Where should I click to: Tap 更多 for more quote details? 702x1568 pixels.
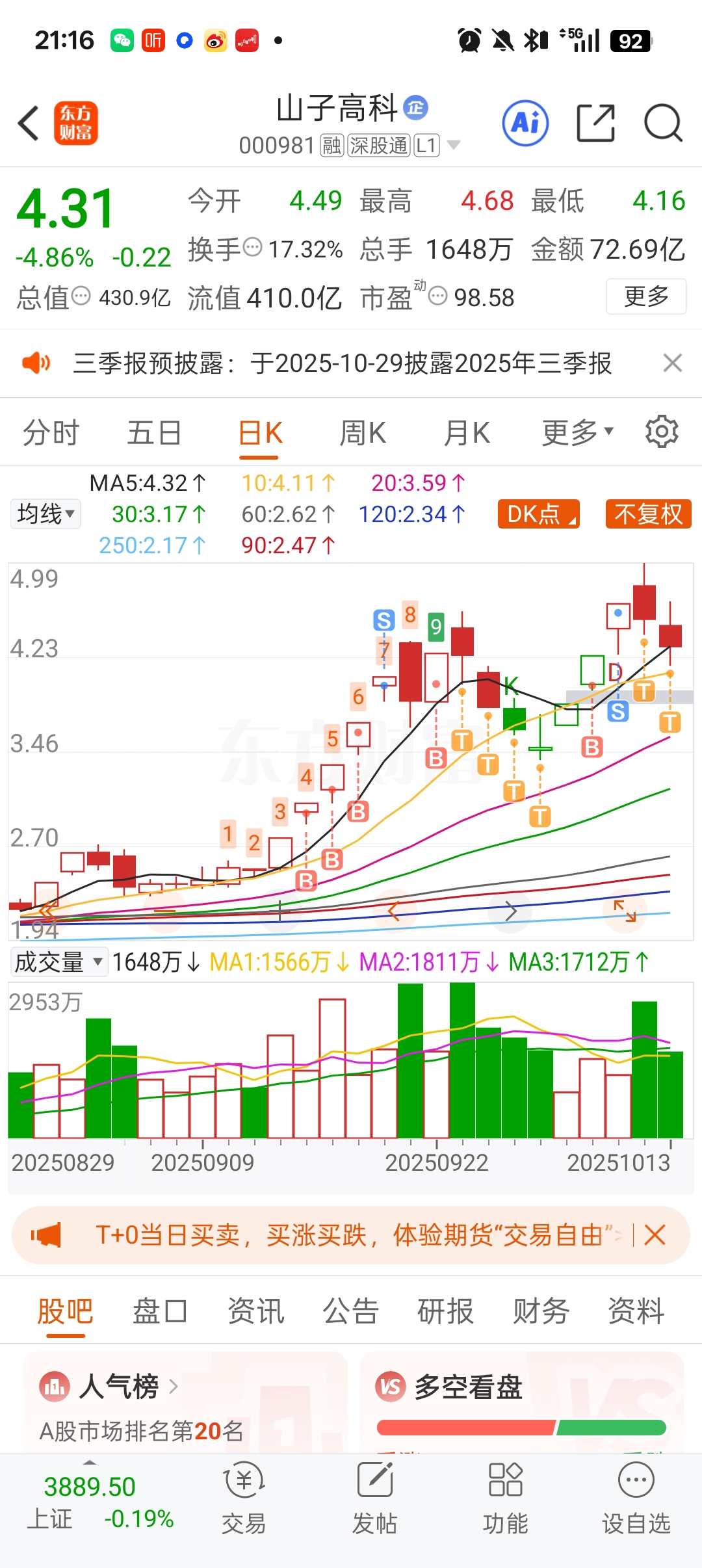[x=646, y=296]
